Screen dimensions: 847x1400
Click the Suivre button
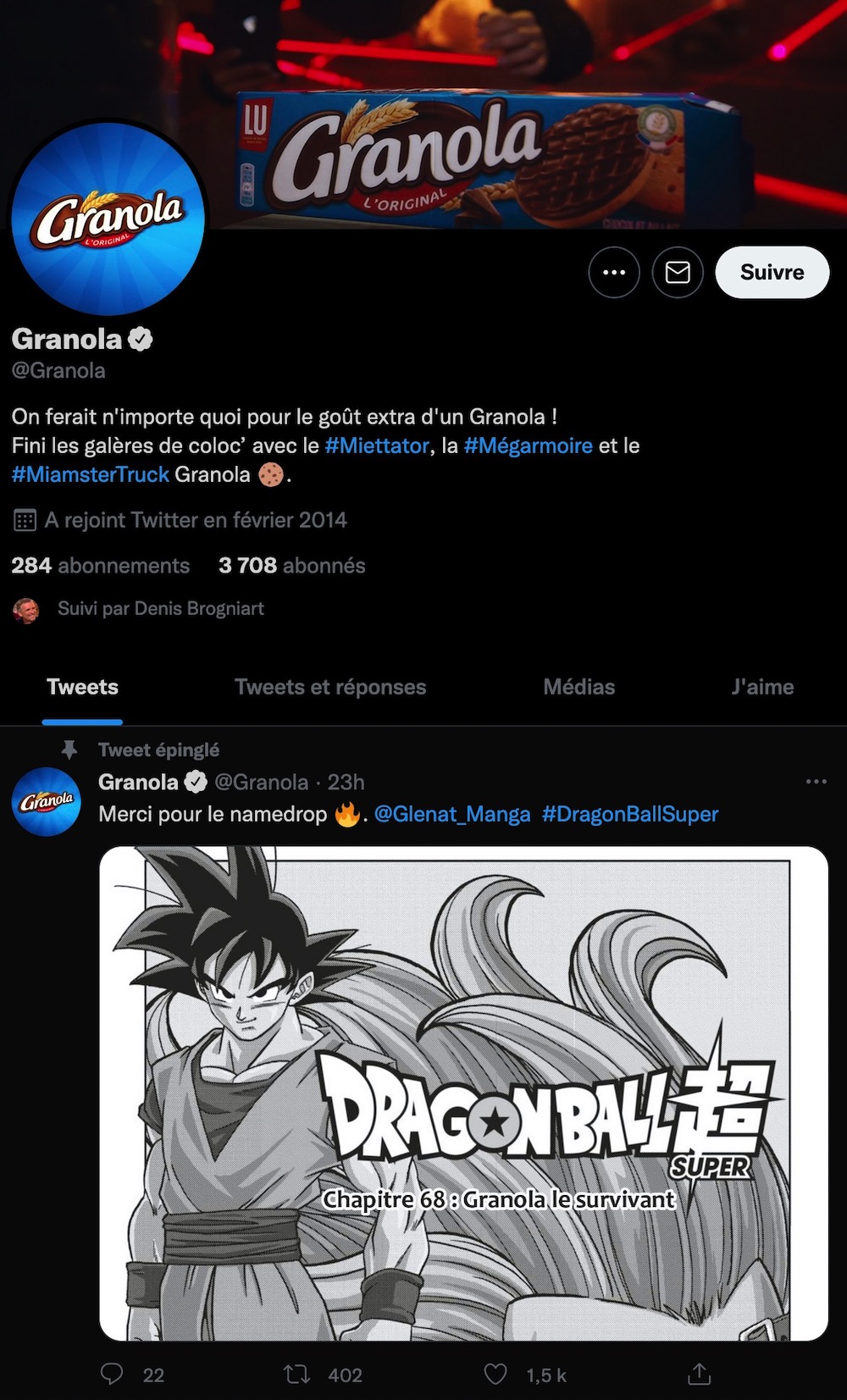(772, 273)
